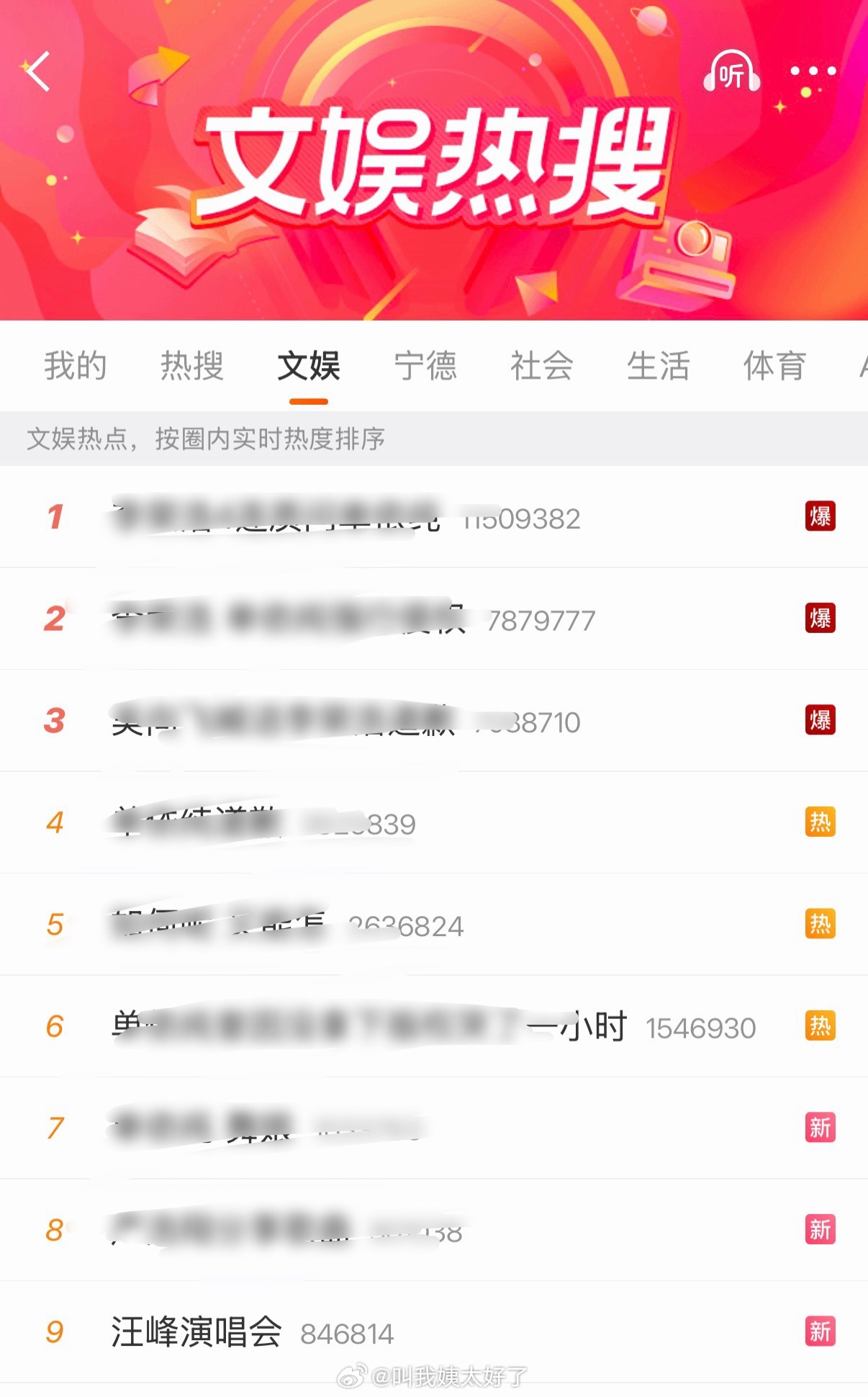The width and height of the screenshot is (868, 1397).
Task: Tap the back arrow at top left
Action: 37,72
